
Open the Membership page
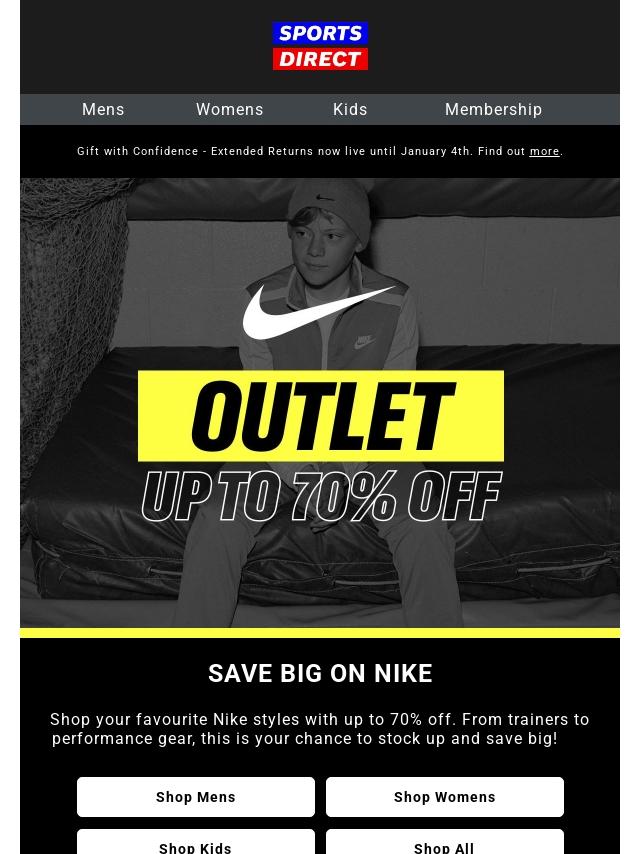pyautogui.click(x=493, y=109)
